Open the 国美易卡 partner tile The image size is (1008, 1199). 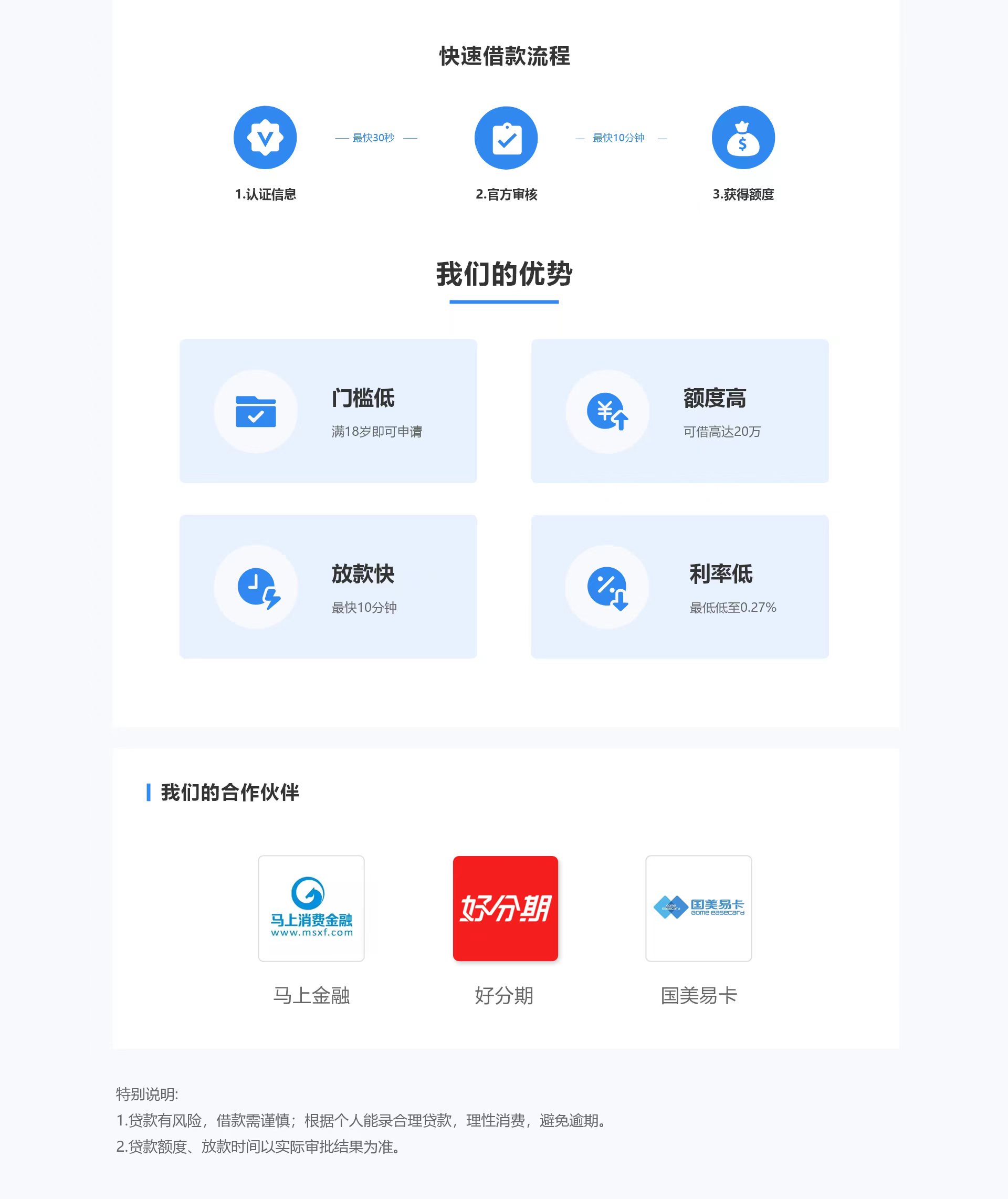[x=698, y=908]
